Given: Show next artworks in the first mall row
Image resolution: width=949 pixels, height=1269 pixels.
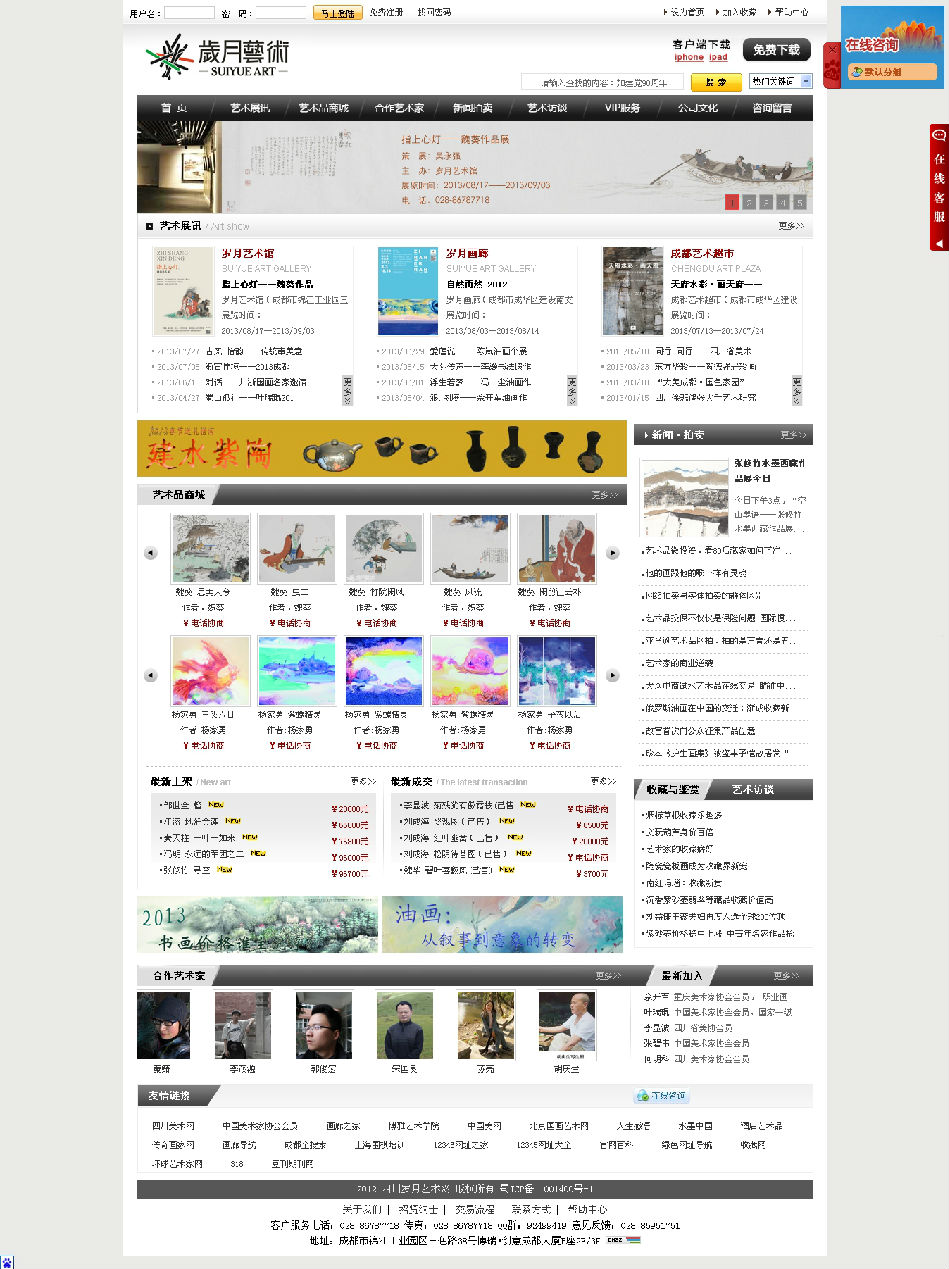Looking at the screenshot, I should 613,552.
